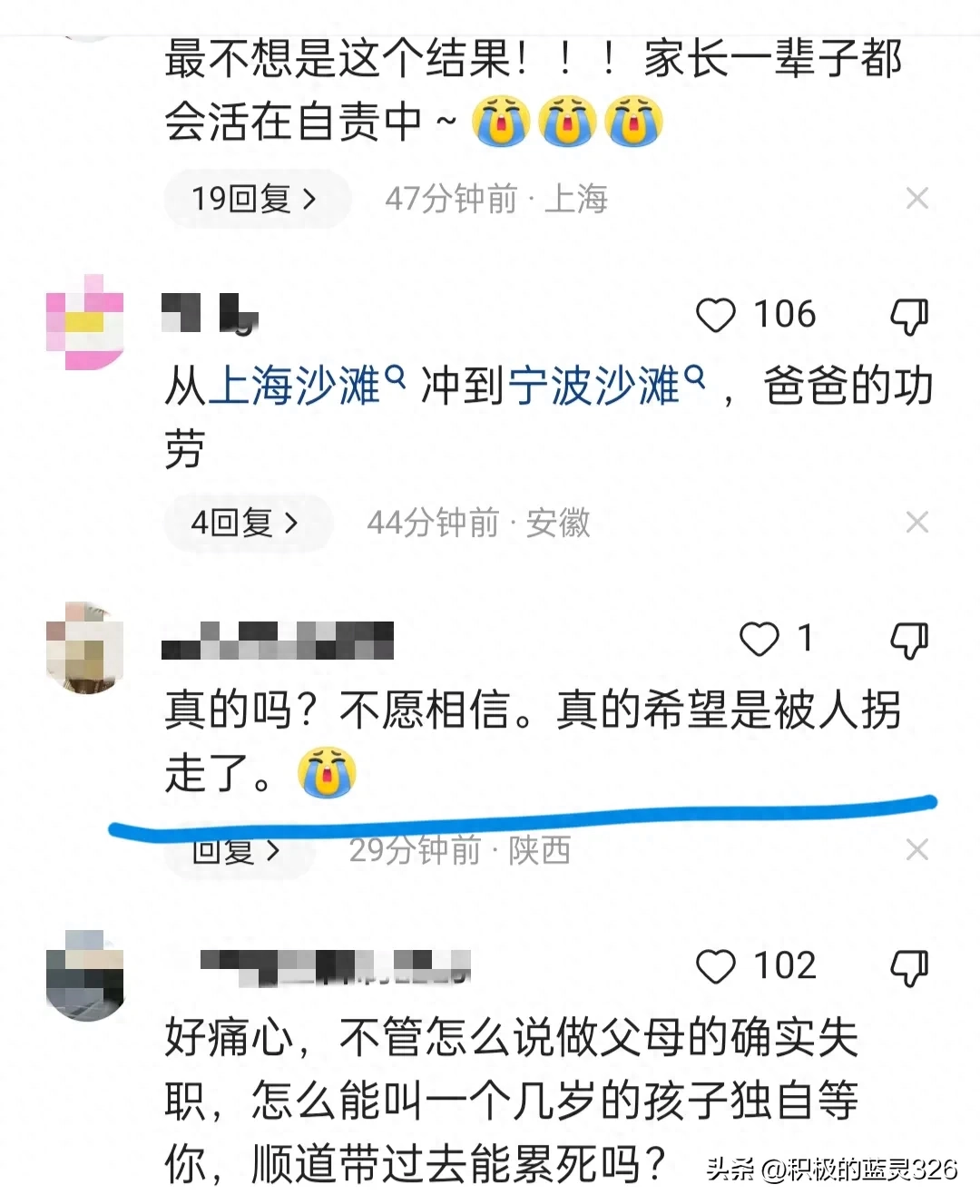
Task: Open the avatar of the 宁波沙滩 commenter
Action: pos(85,322)
